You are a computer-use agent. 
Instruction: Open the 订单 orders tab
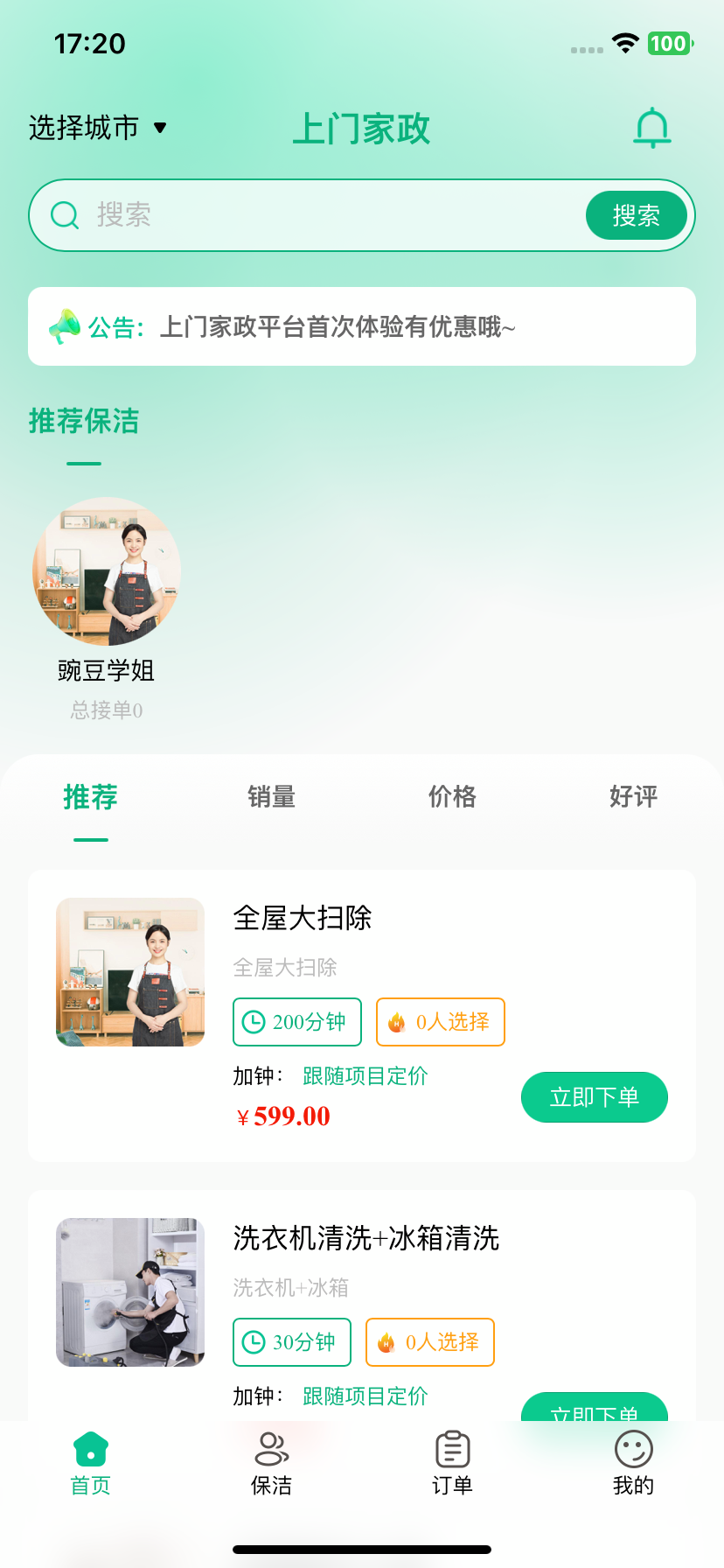click(x=452, y=1463)
